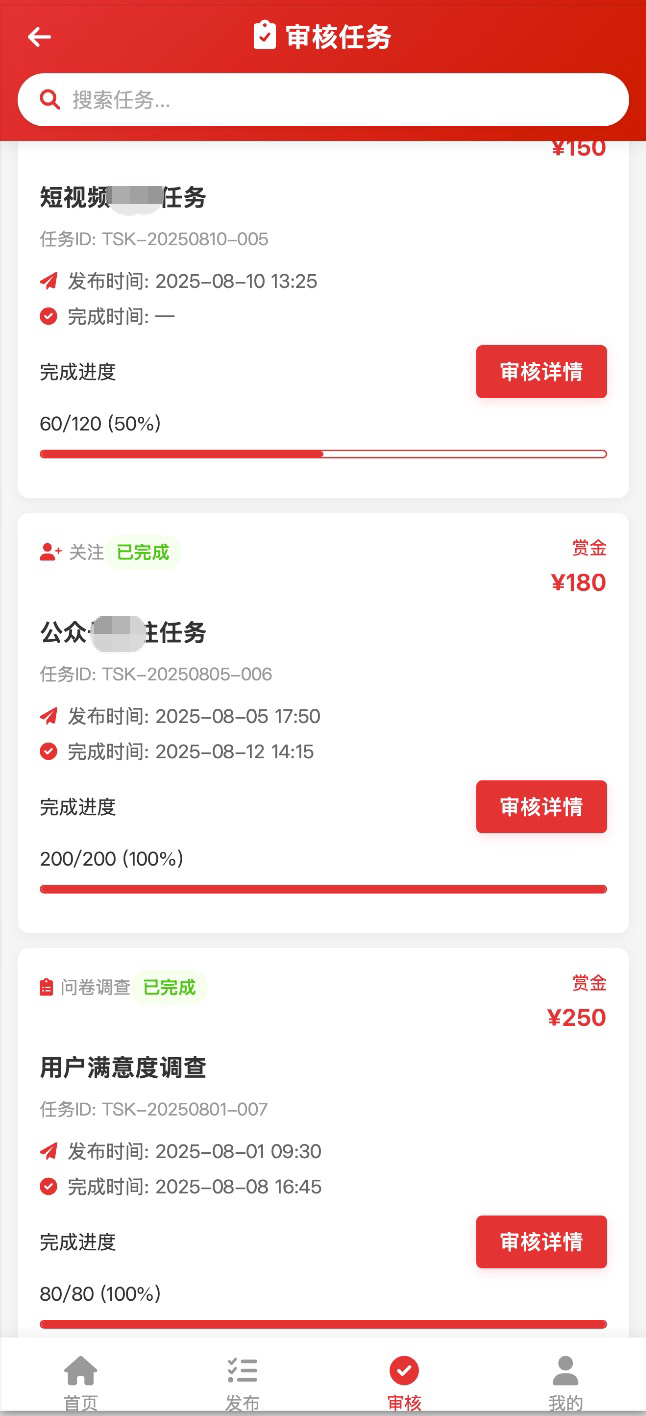Go back using the top-left arrow
Screen dimensions: 646x1416
click(39, 38)
